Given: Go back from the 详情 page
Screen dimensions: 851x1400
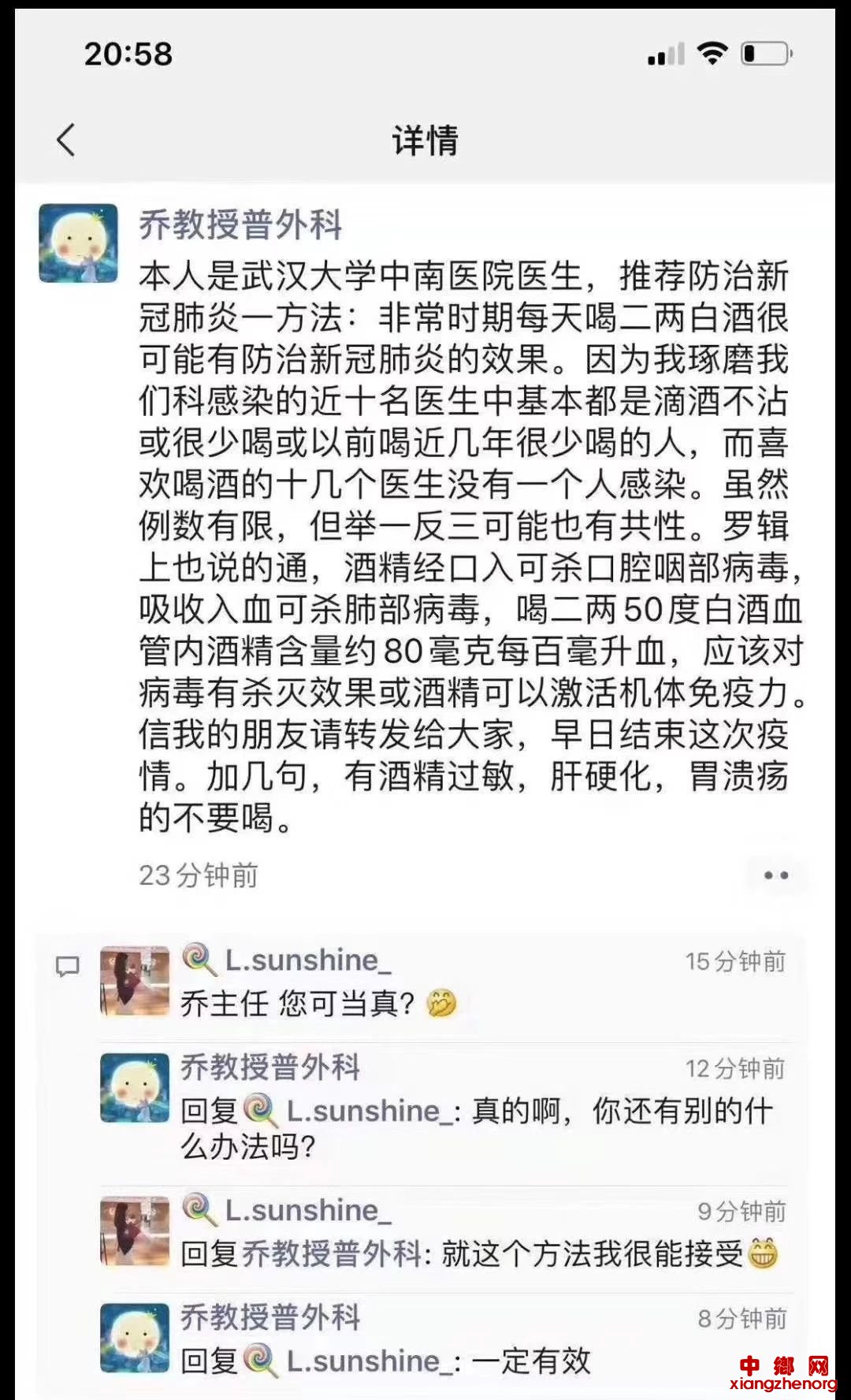Looking at the screenshot, I should pyautogui.click(x=67, y=141).
